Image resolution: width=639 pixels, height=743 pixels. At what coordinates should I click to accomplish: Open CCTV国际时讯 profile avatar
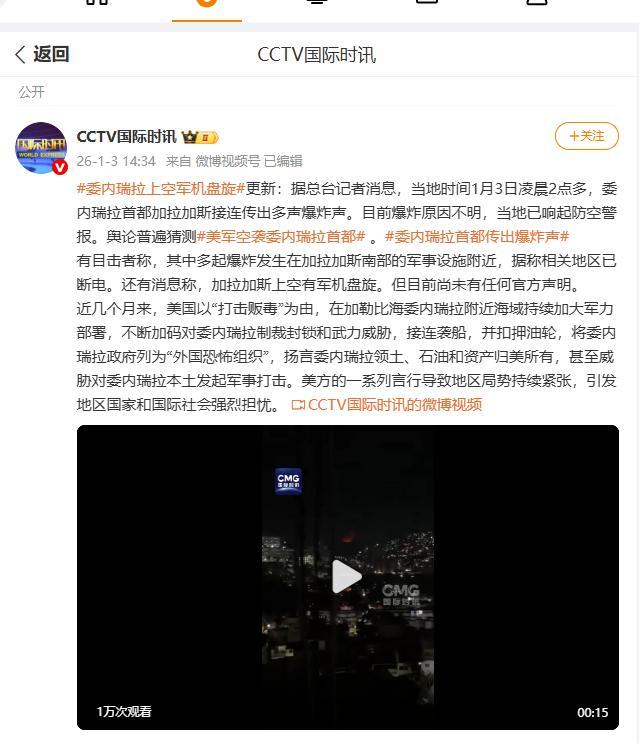[41, 148]
